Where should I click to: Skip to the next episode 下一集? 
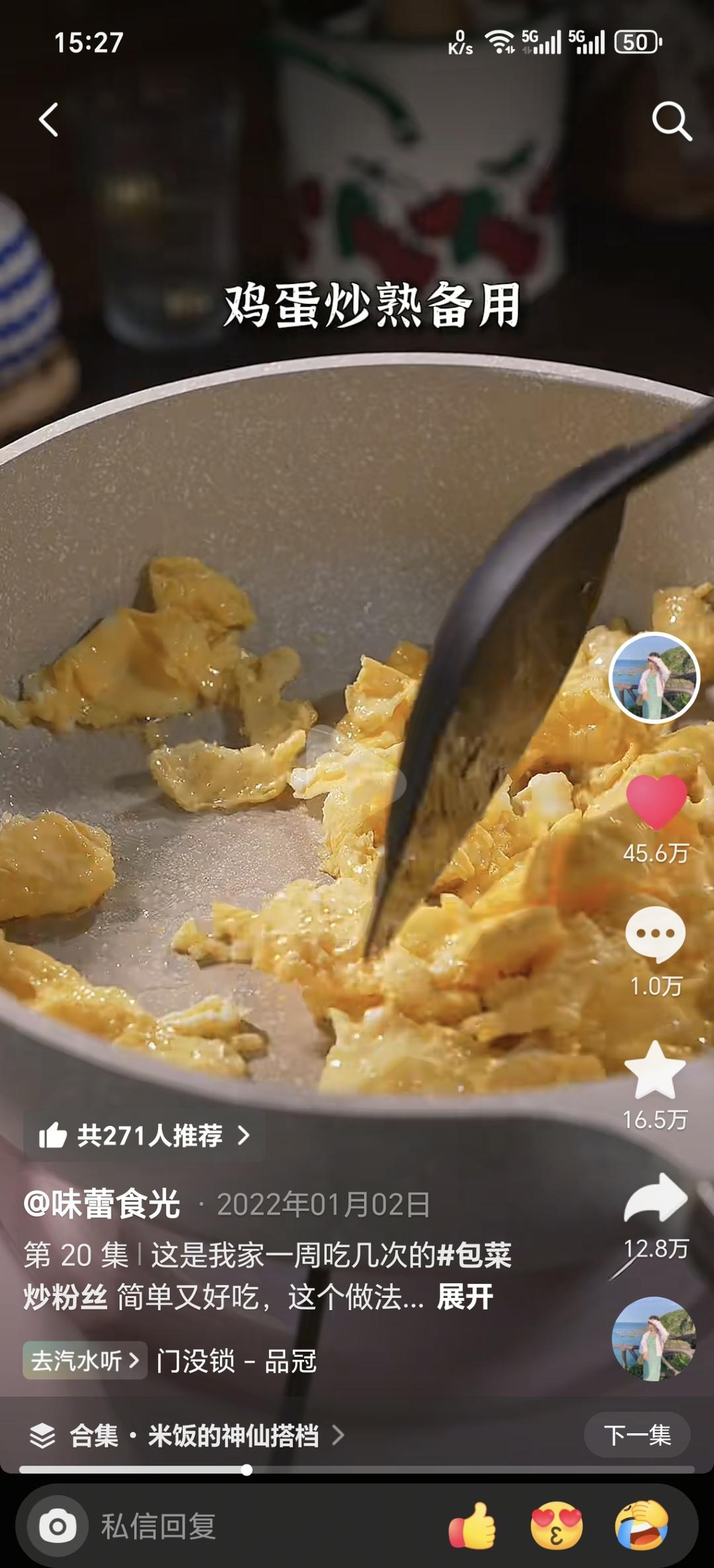click(x=637, y=1435)
